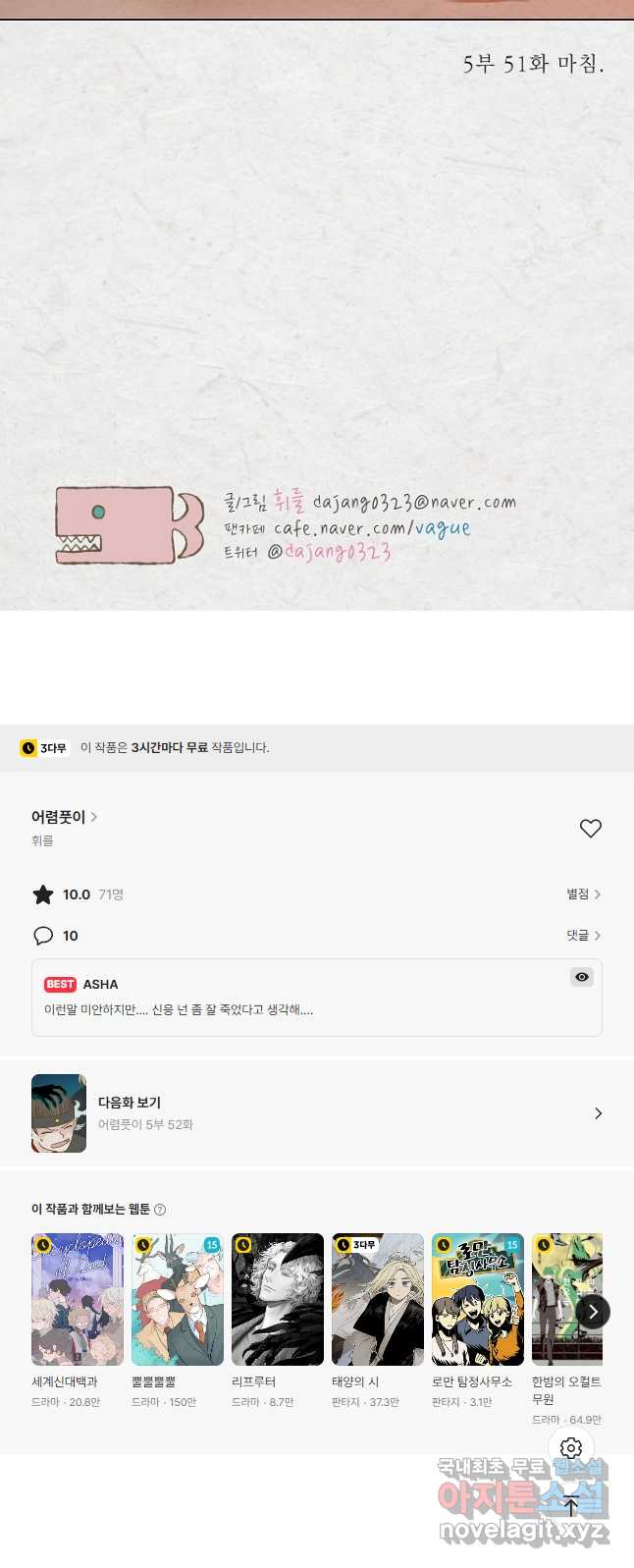
Task: Open the 한밤의 오컬트 무원 webtoon thumbnail
Action: point(559,1299)
